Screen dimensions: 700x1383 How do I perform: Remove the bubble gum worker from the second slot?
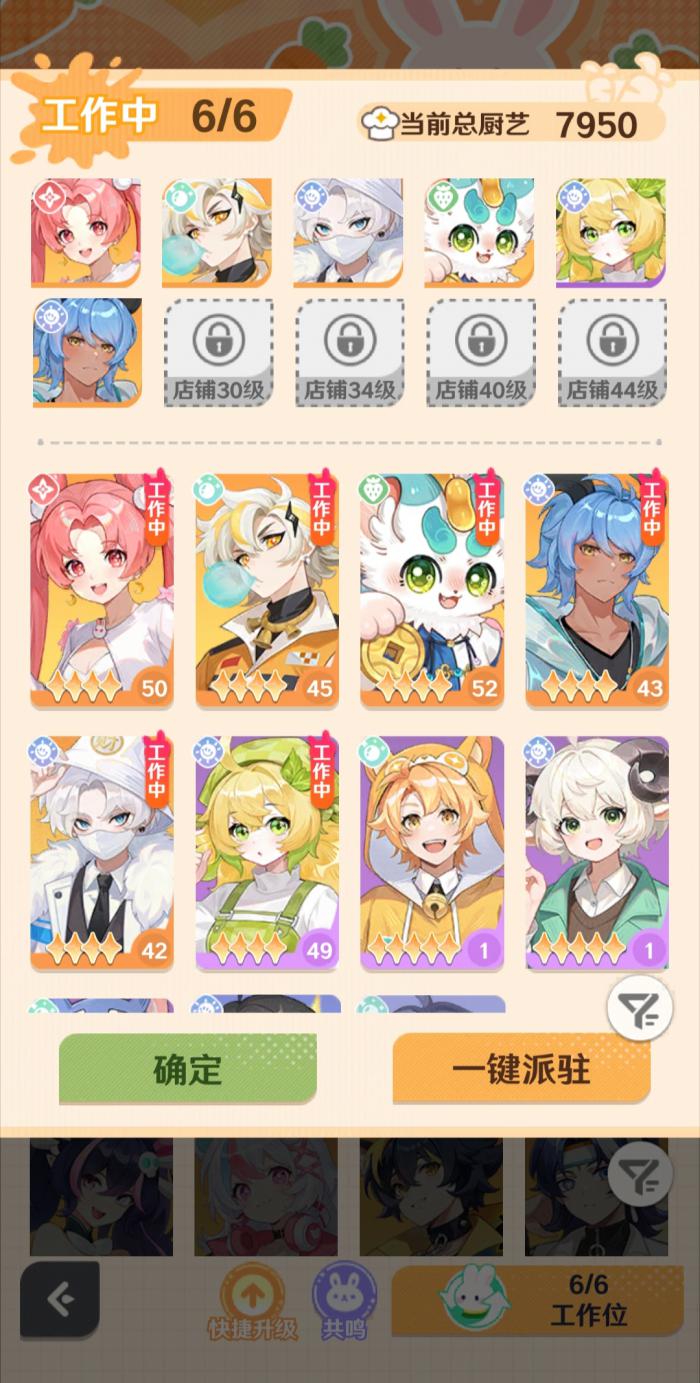point(217,233)
